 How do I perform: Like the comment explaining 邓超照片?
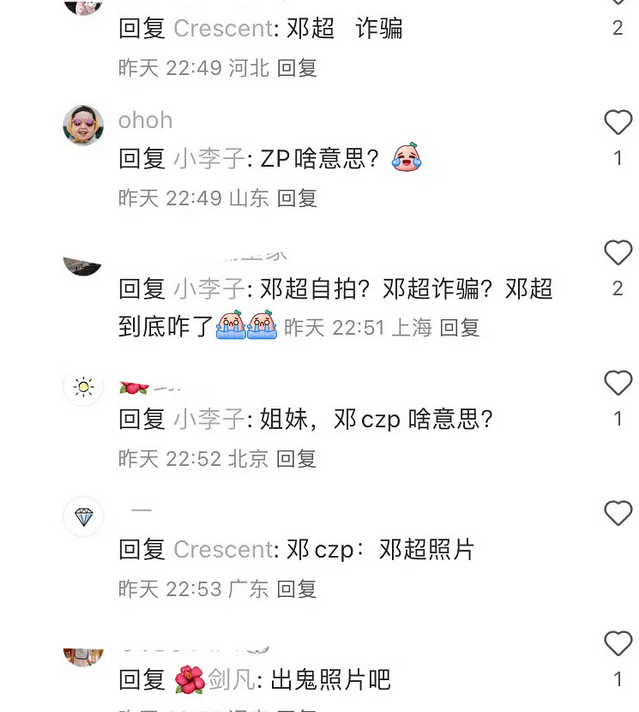618,514
